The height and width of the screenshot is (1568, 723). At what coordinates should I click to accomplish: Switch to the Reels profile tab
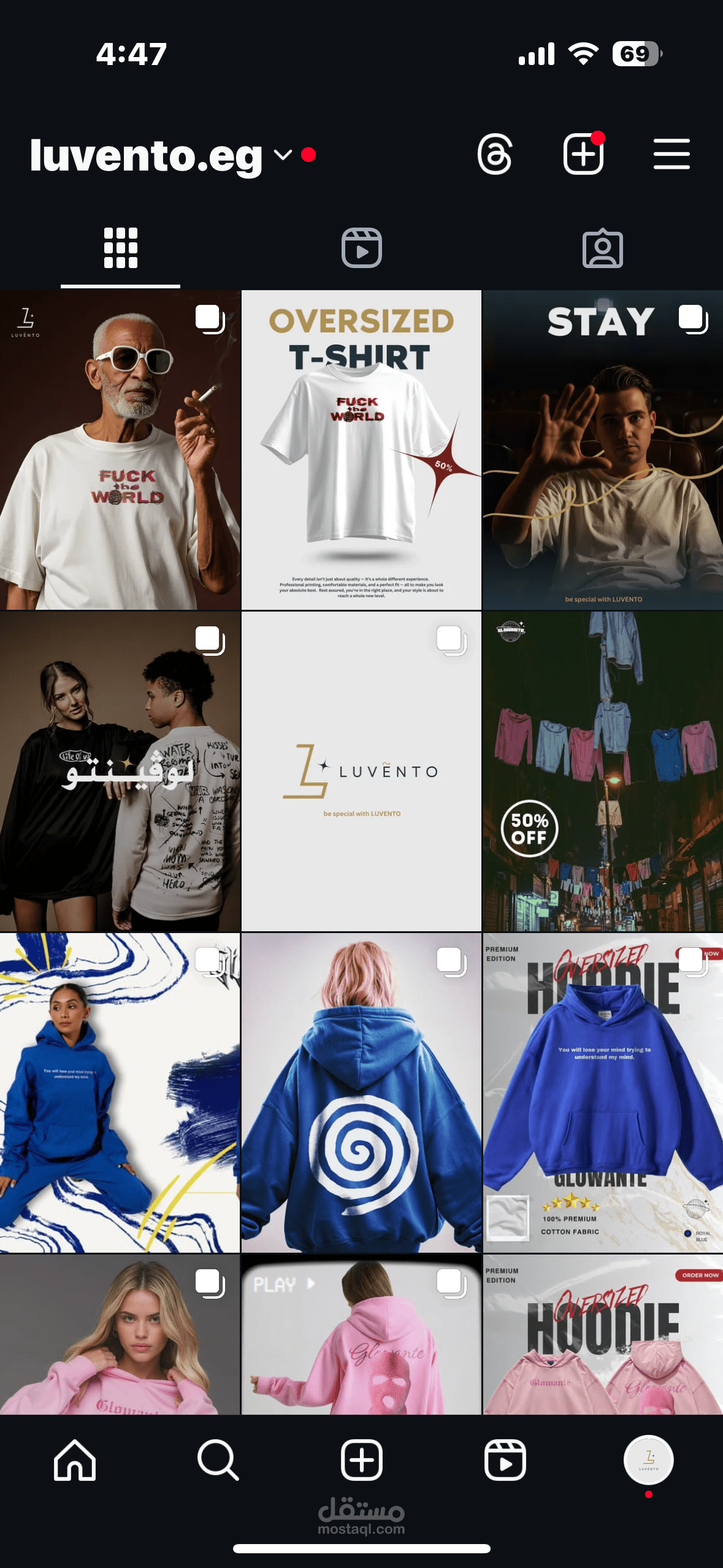coord(361,248)
